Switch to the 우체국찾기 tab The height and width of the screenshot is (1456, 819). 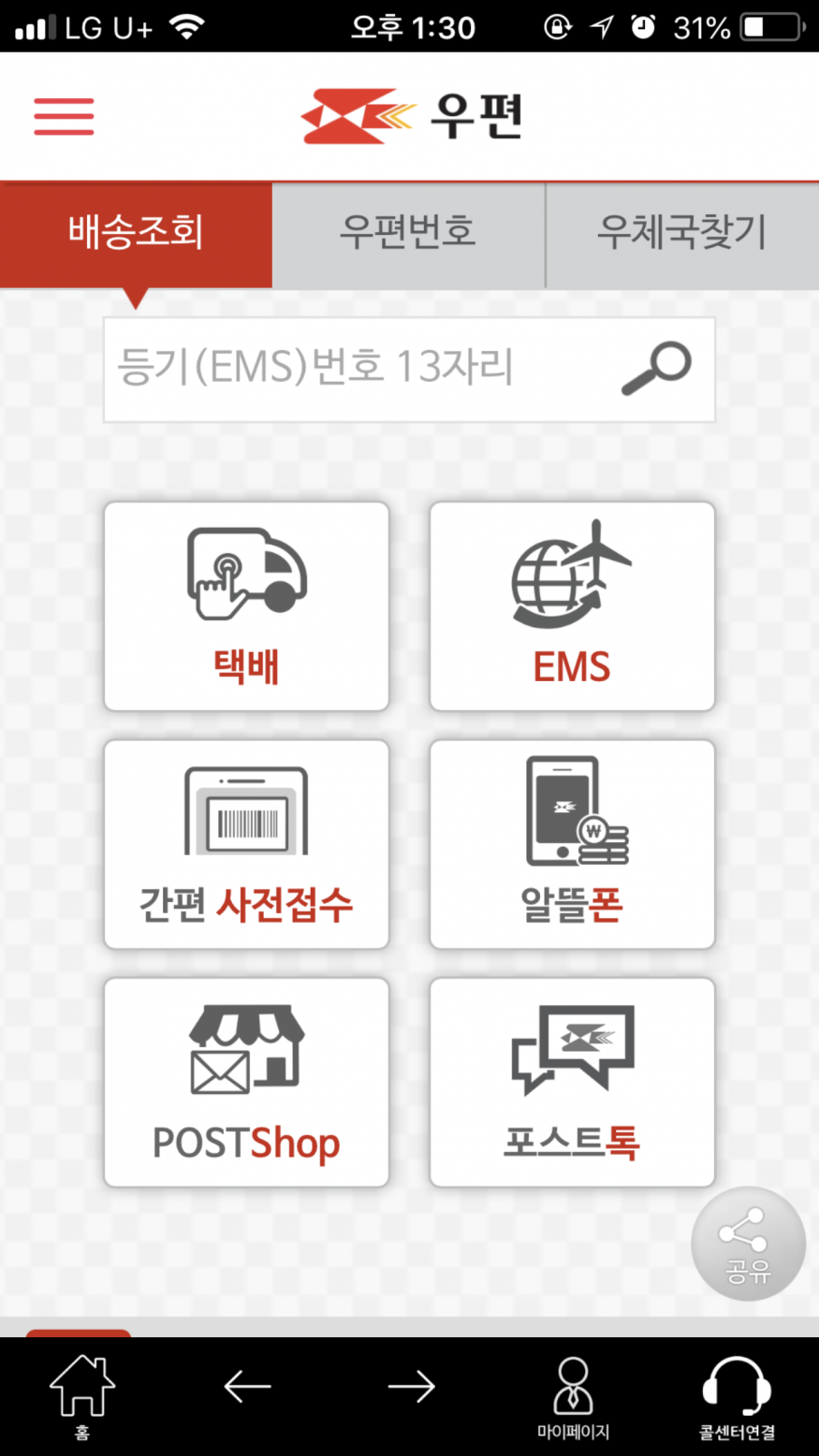tap(682, 234)
